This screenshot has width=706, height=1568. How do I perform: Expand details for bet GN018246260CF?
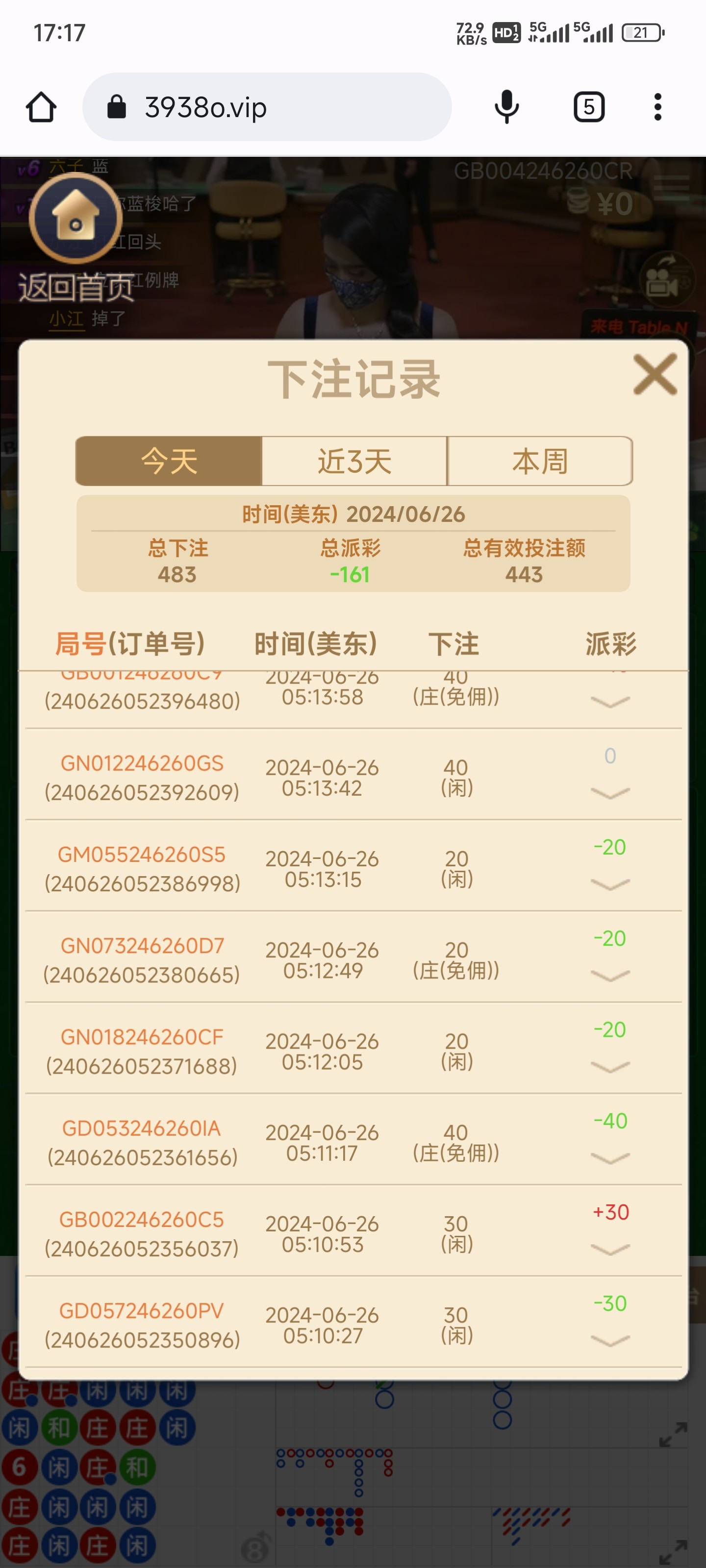610,1066
